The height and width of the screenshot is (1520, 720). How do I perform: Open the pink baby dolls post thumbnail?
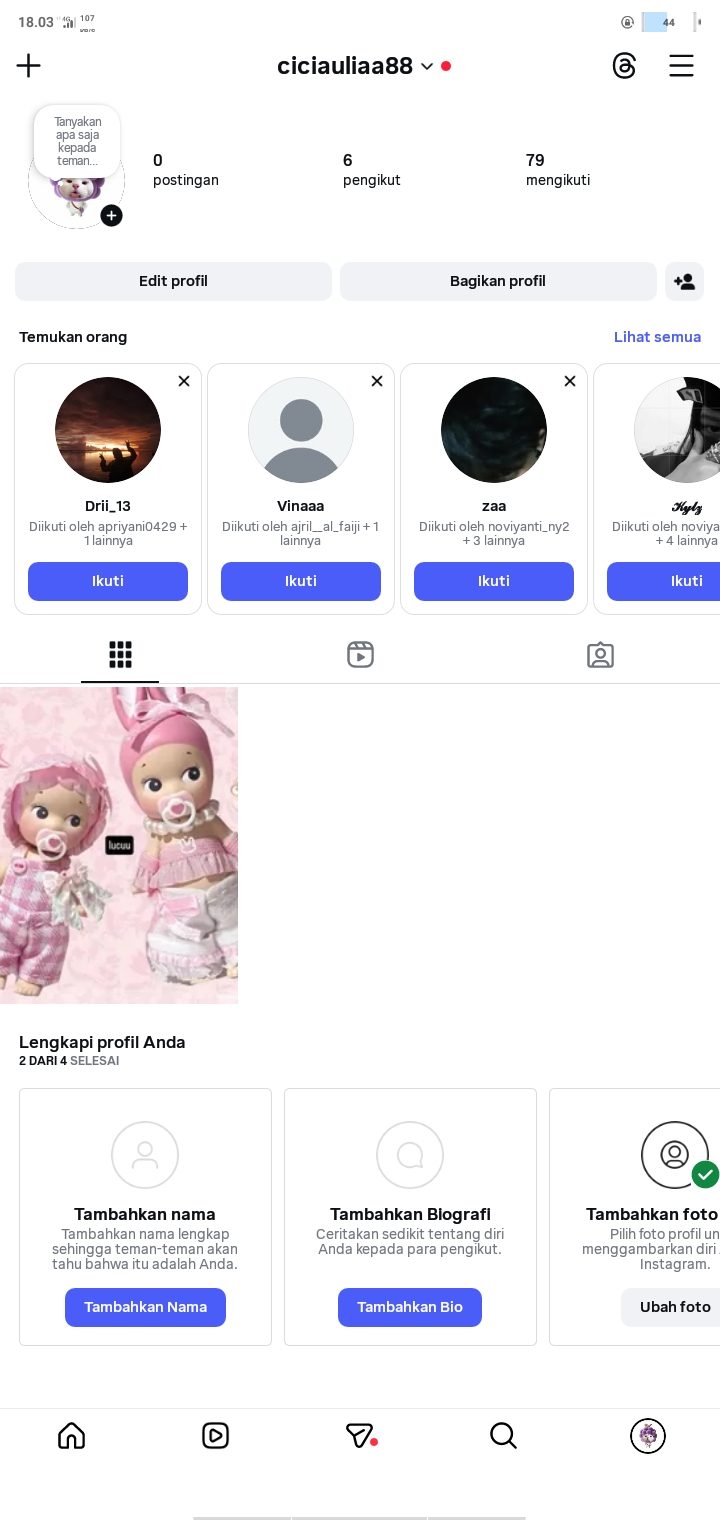point(119,845)
